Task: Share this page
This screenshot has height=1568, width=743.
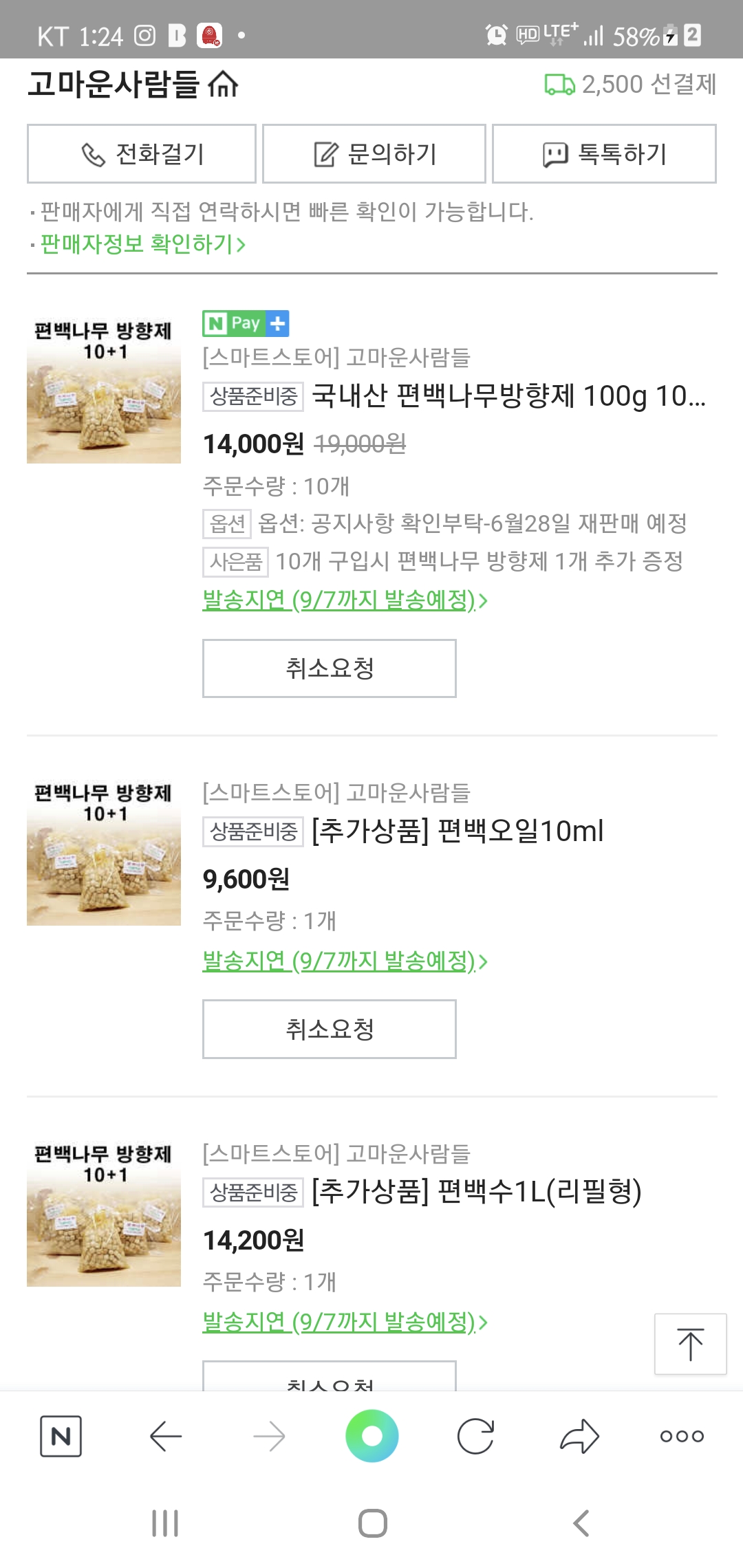Action: point(579,1436)
